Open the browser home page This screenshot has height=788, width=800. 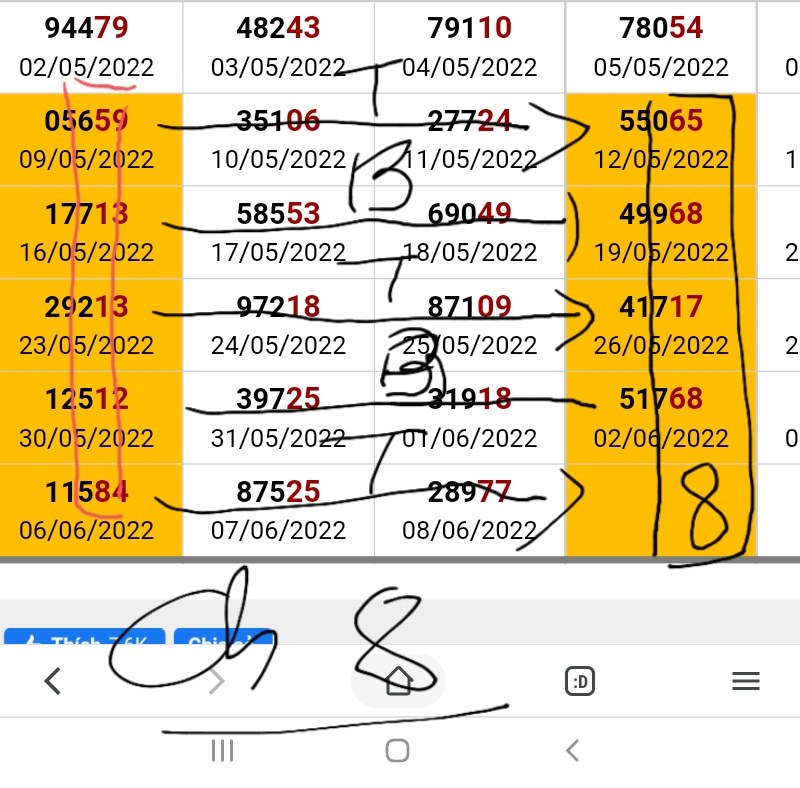coord(398,682)
